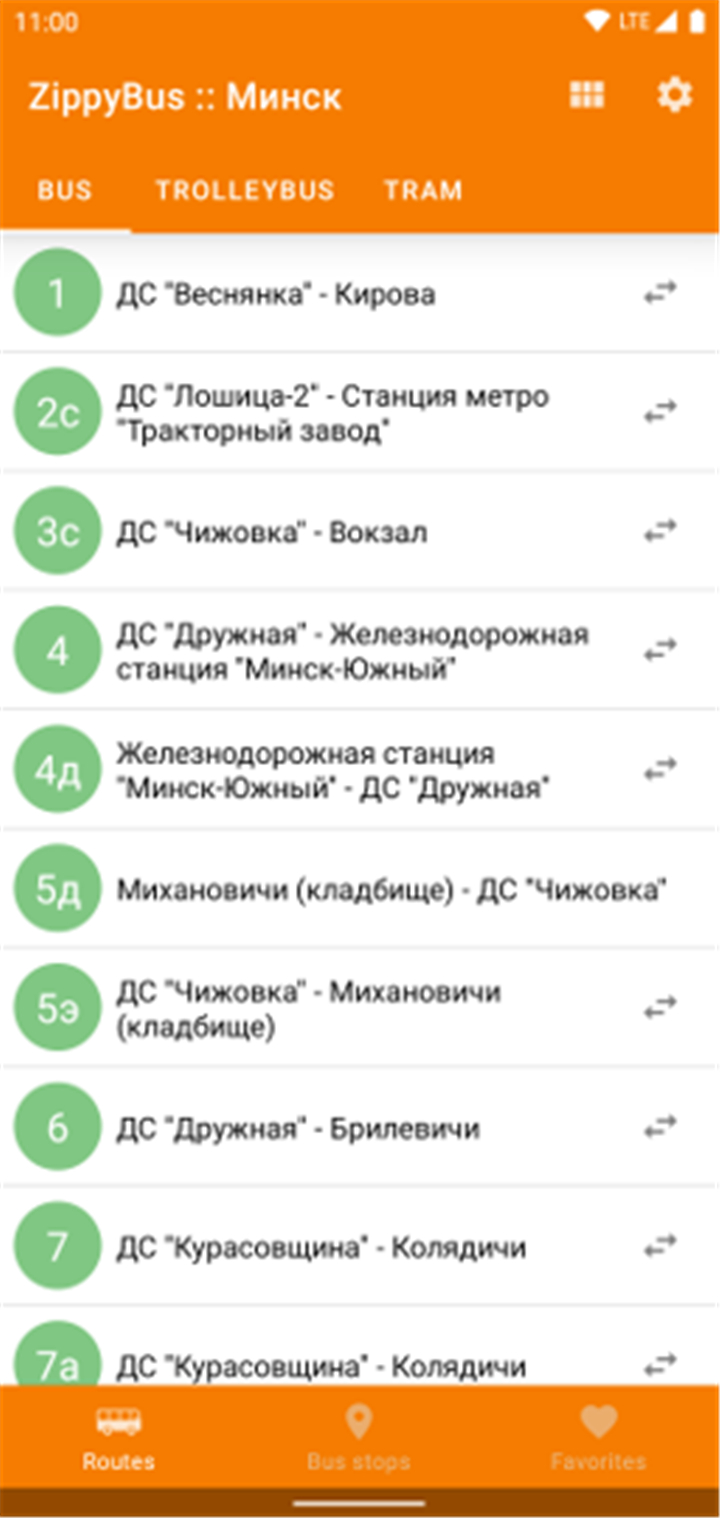The image size is (720, 1518).
Task: Open the settings gear
Action: coord(674,95)
